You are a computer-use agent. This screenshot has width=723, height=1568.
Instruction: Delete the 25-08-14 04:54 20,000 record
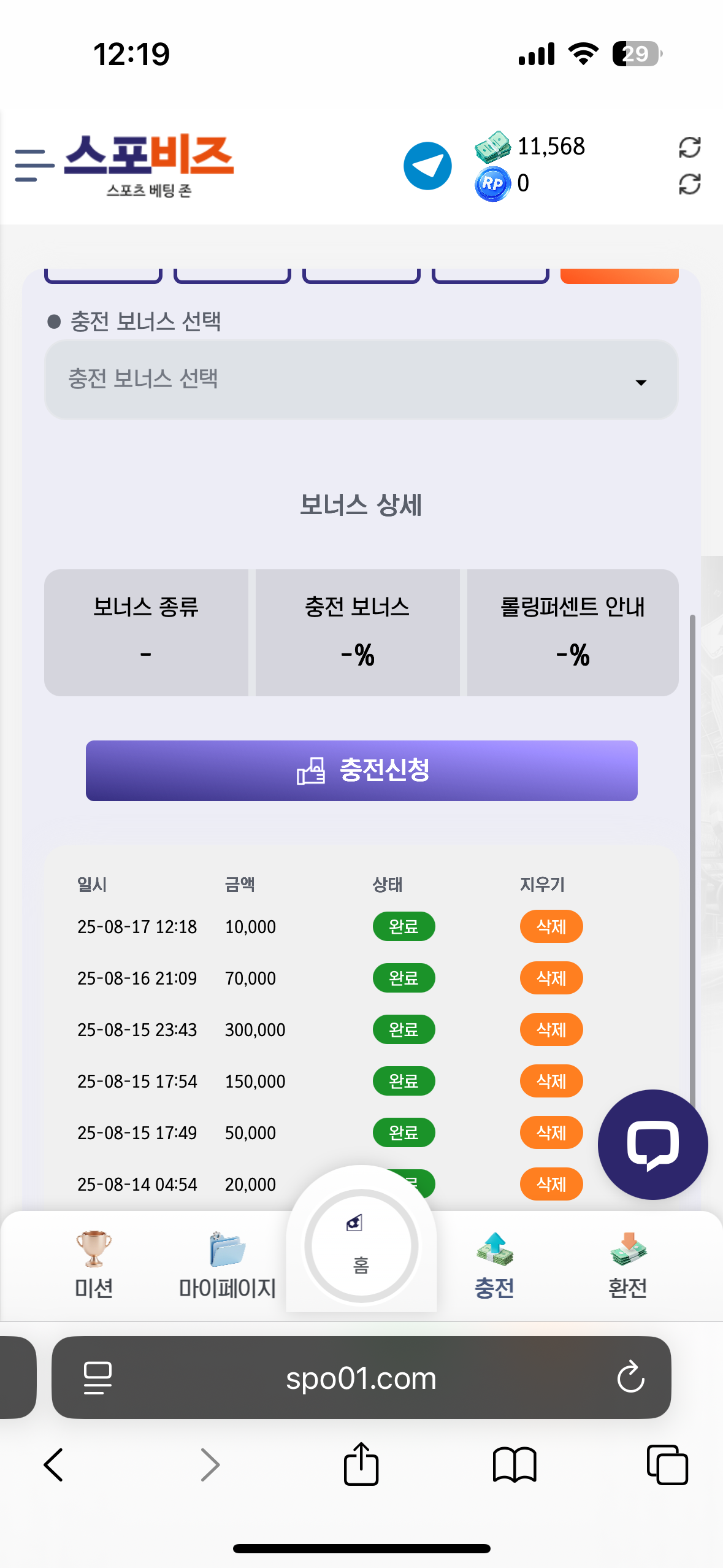pyautogui.click(x=551, y=1184)
